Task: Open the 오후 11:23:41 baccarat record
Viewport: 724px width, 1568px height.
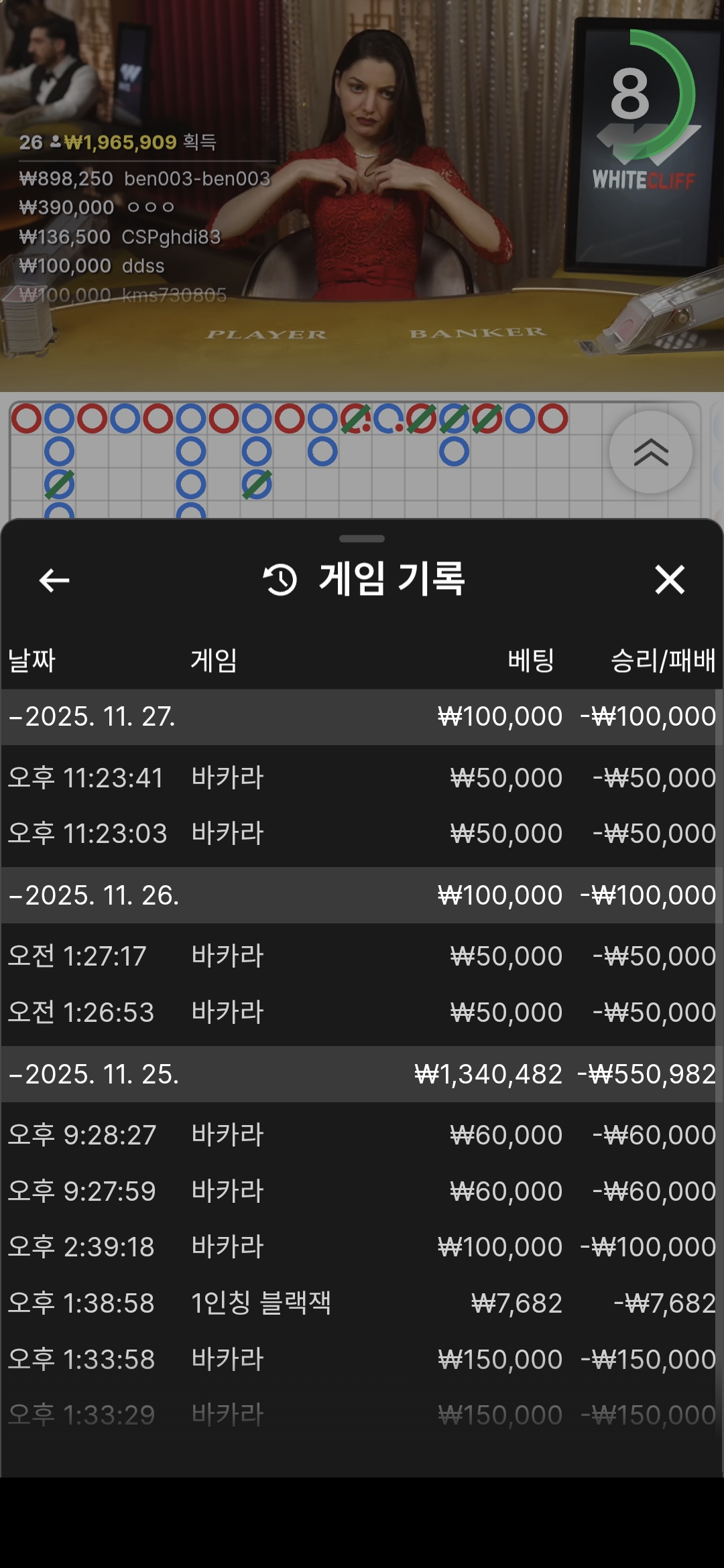Action: 362,778
